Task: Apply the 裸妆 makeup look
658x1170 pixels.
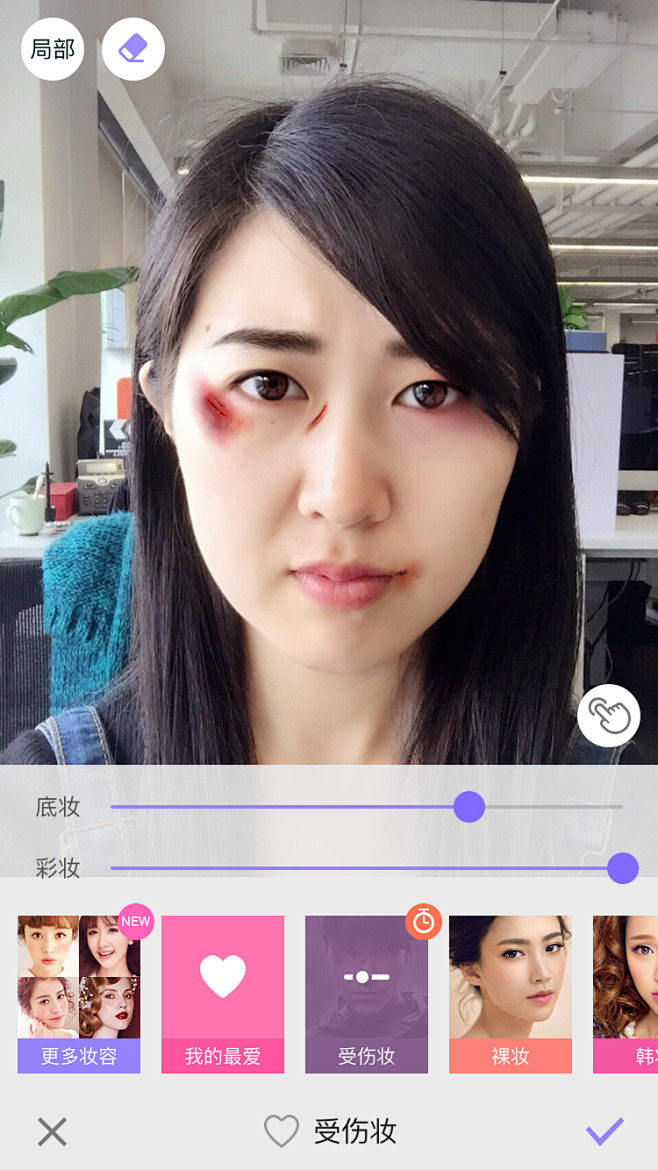Action: coord(510,994)
